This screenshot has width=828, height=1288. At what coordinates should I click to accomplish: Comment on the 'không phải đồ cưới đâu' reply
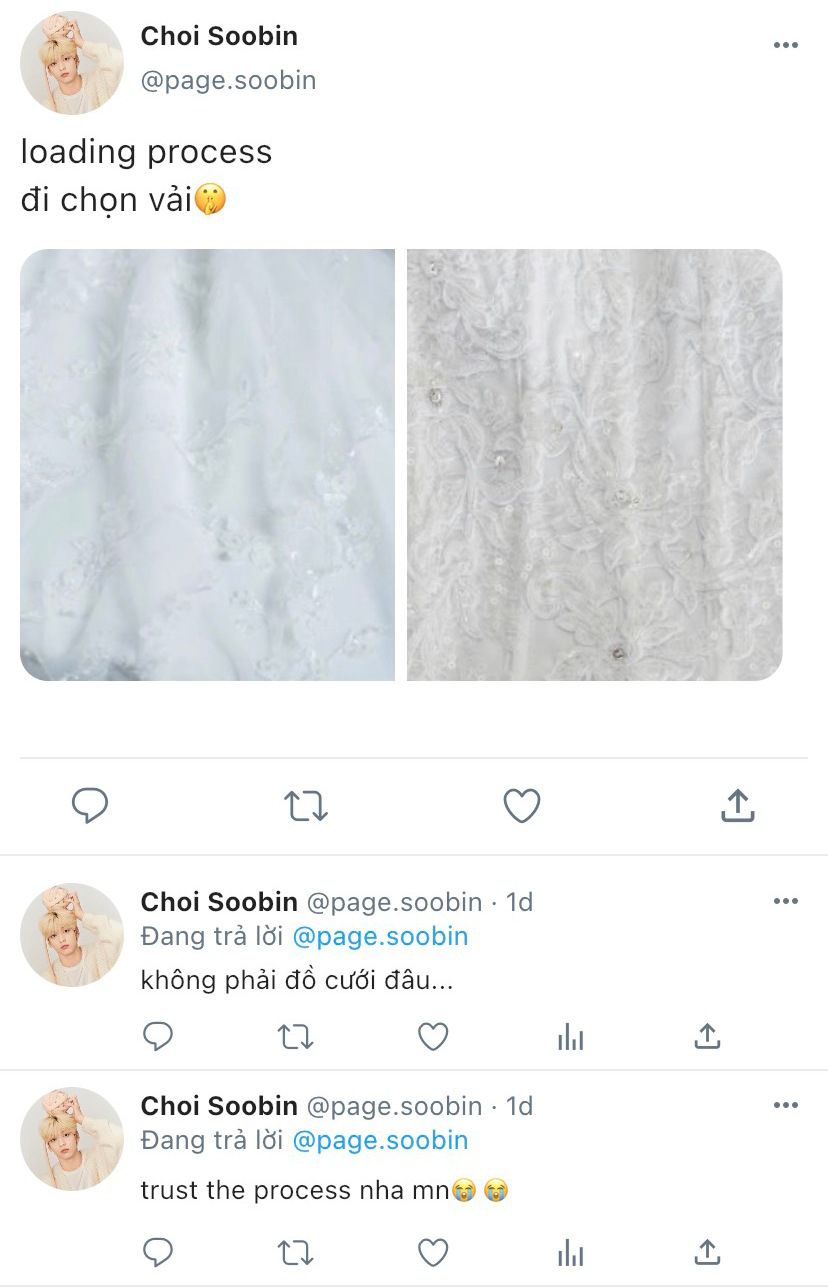[158, 1037]
